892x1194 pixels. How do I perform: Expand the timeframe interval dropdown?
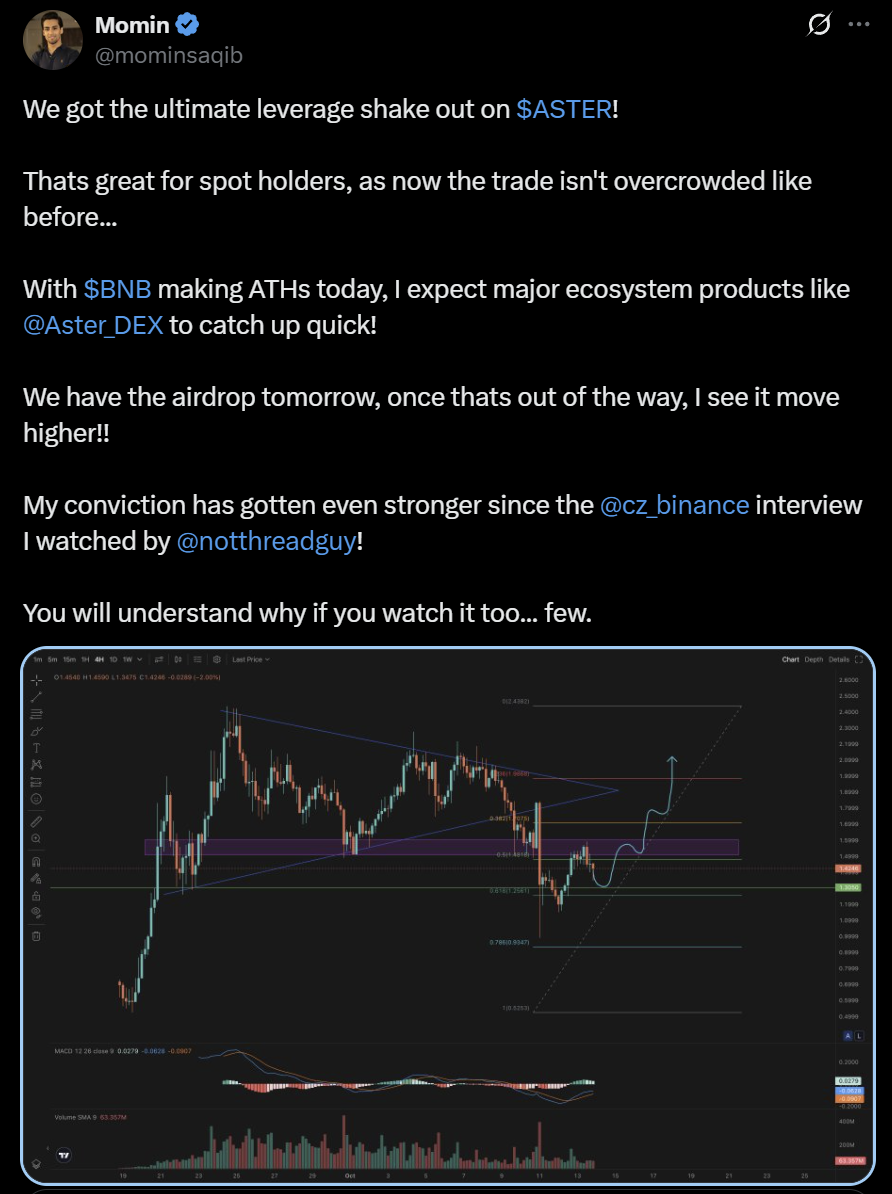tap(140, 660)
